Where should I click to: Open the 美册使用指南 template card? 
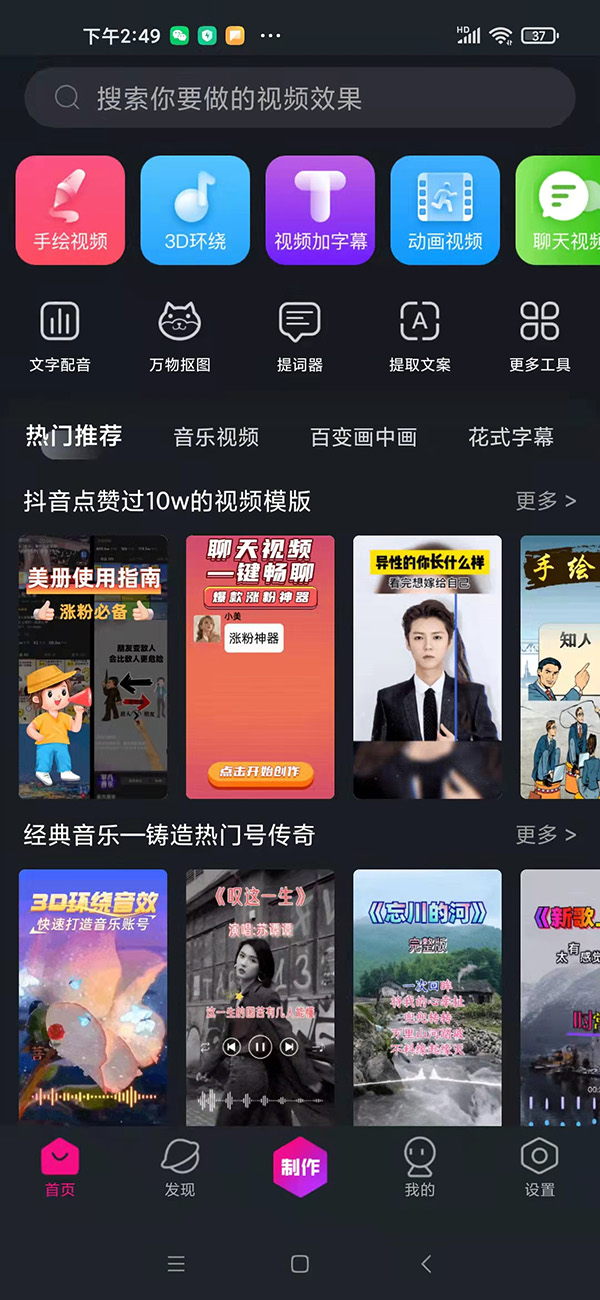93,667
